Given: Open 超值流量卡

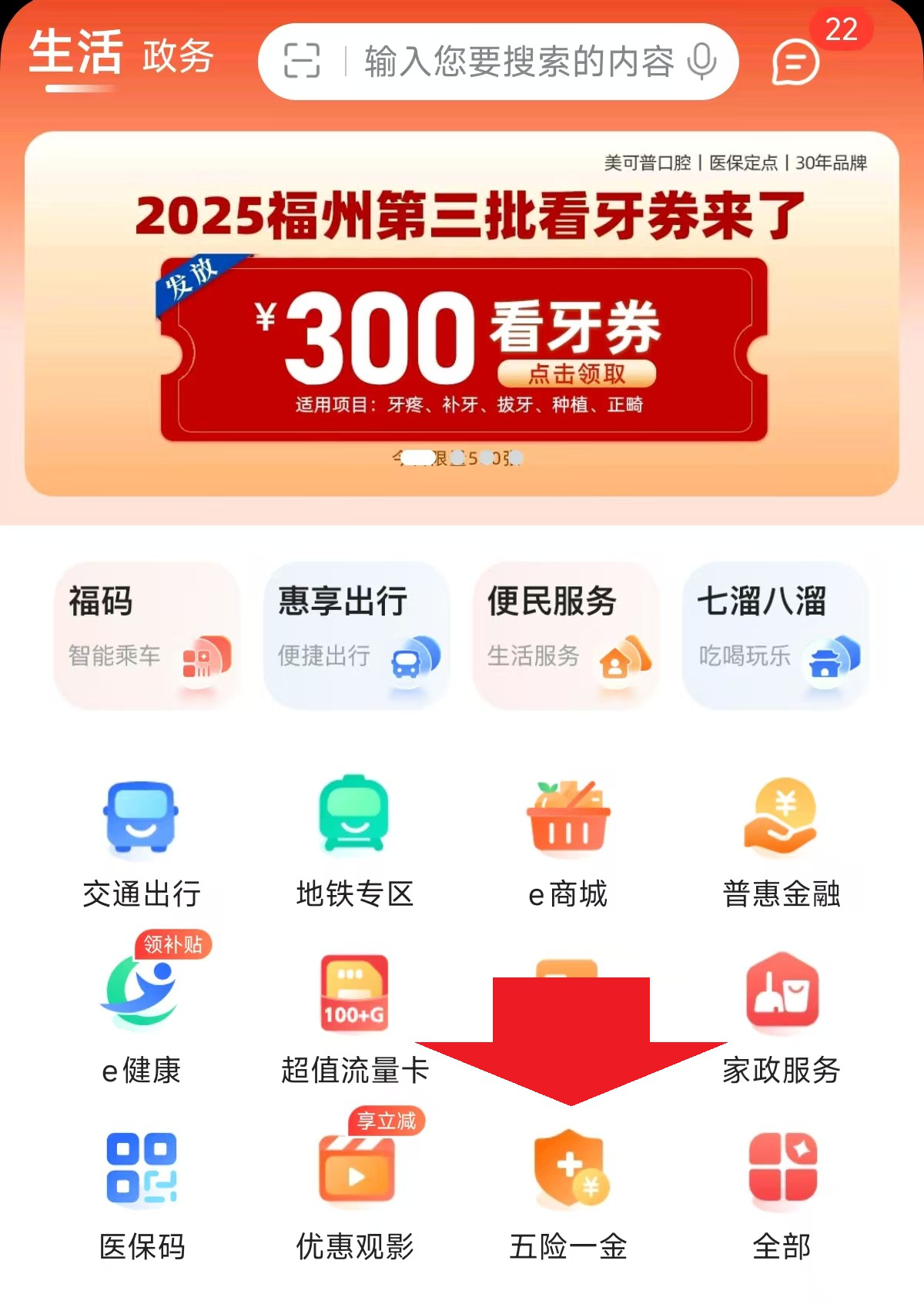Looking at the screenshot, I should coord(354,1017).
